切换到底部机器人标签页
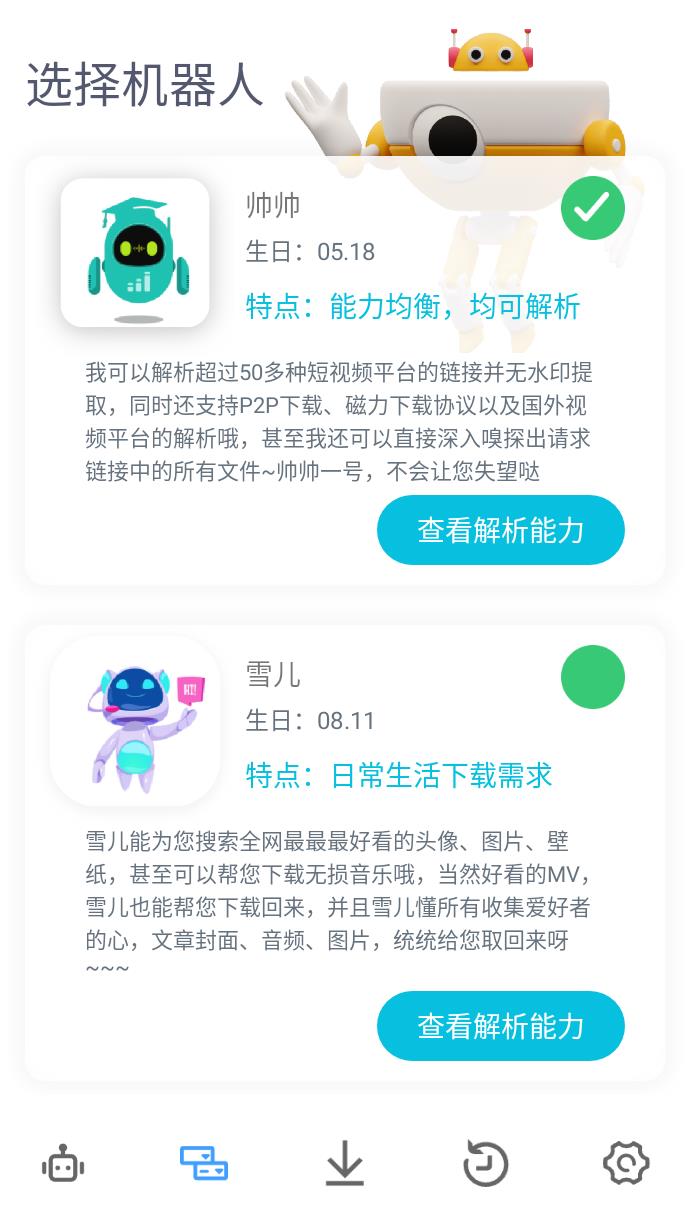Image resolution: width=689 pixels, height=1208 pixels. point(63,1164)
